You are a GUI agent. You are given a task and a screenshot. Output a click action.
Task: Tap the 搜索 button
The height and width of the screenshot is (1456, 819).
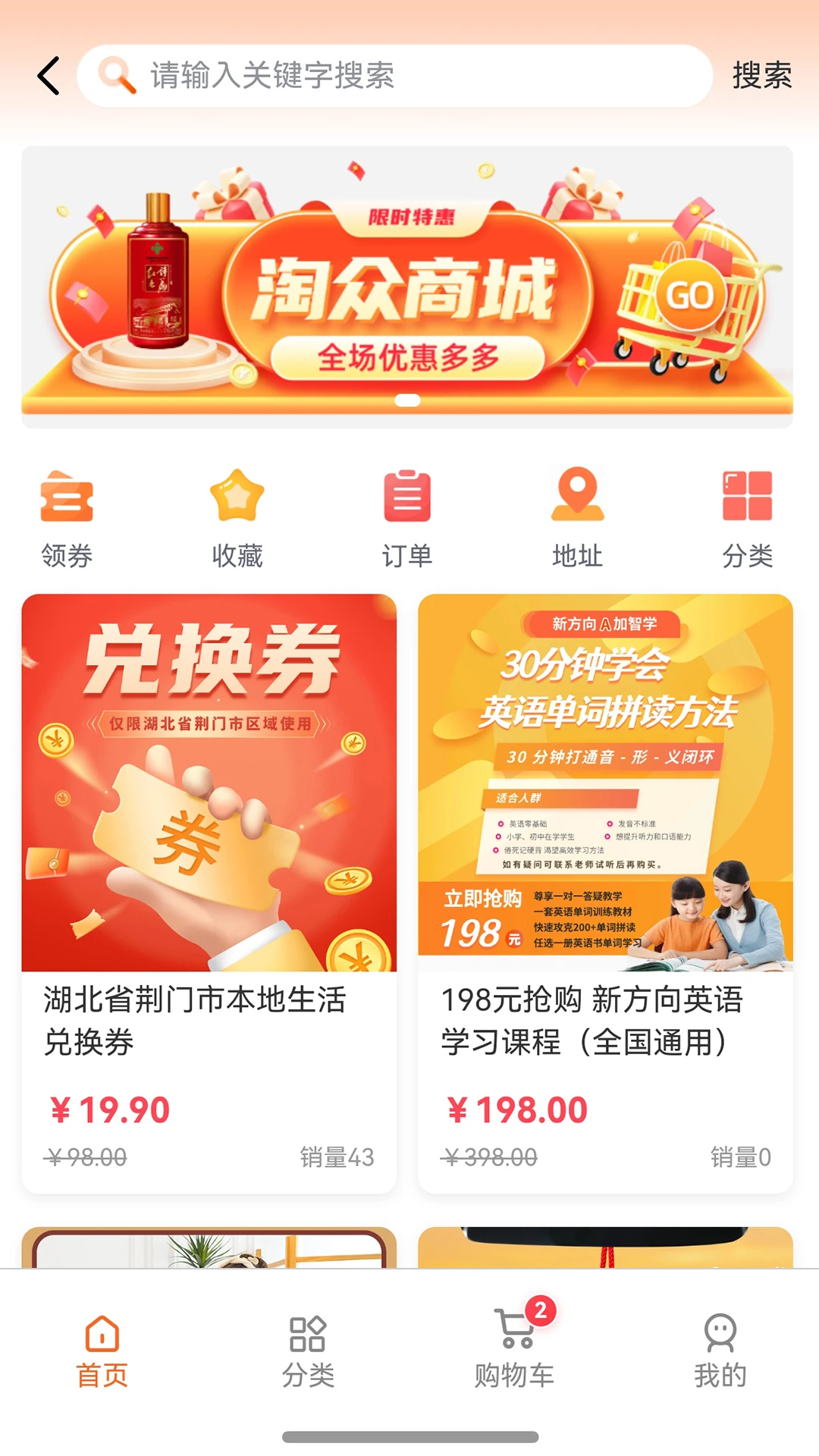[761, 76]
